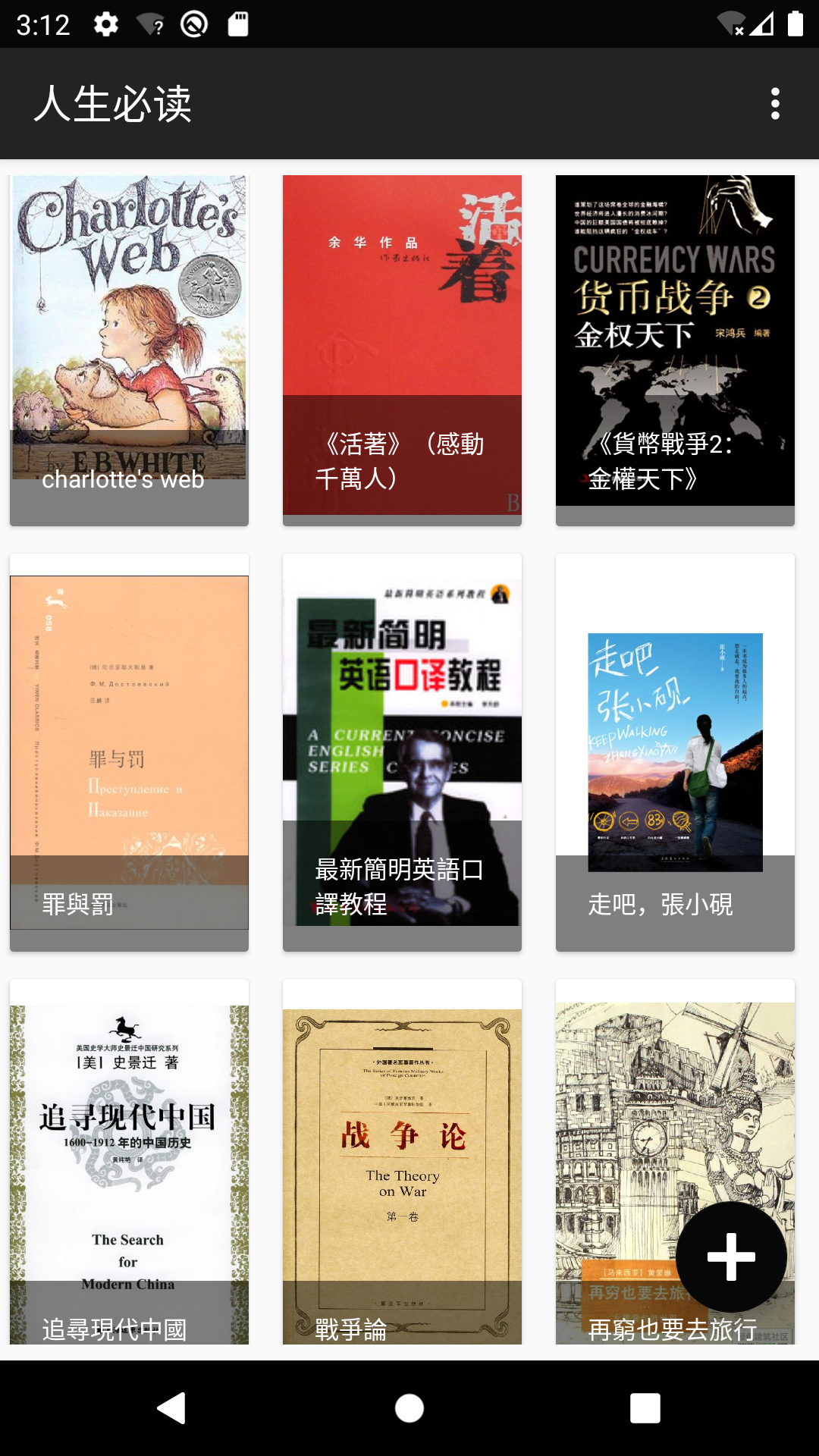The height and width of the screenshot is (1456, 819).
Task: Open 《活著》(感動千萬人) book card
Action: coord(402,350)
